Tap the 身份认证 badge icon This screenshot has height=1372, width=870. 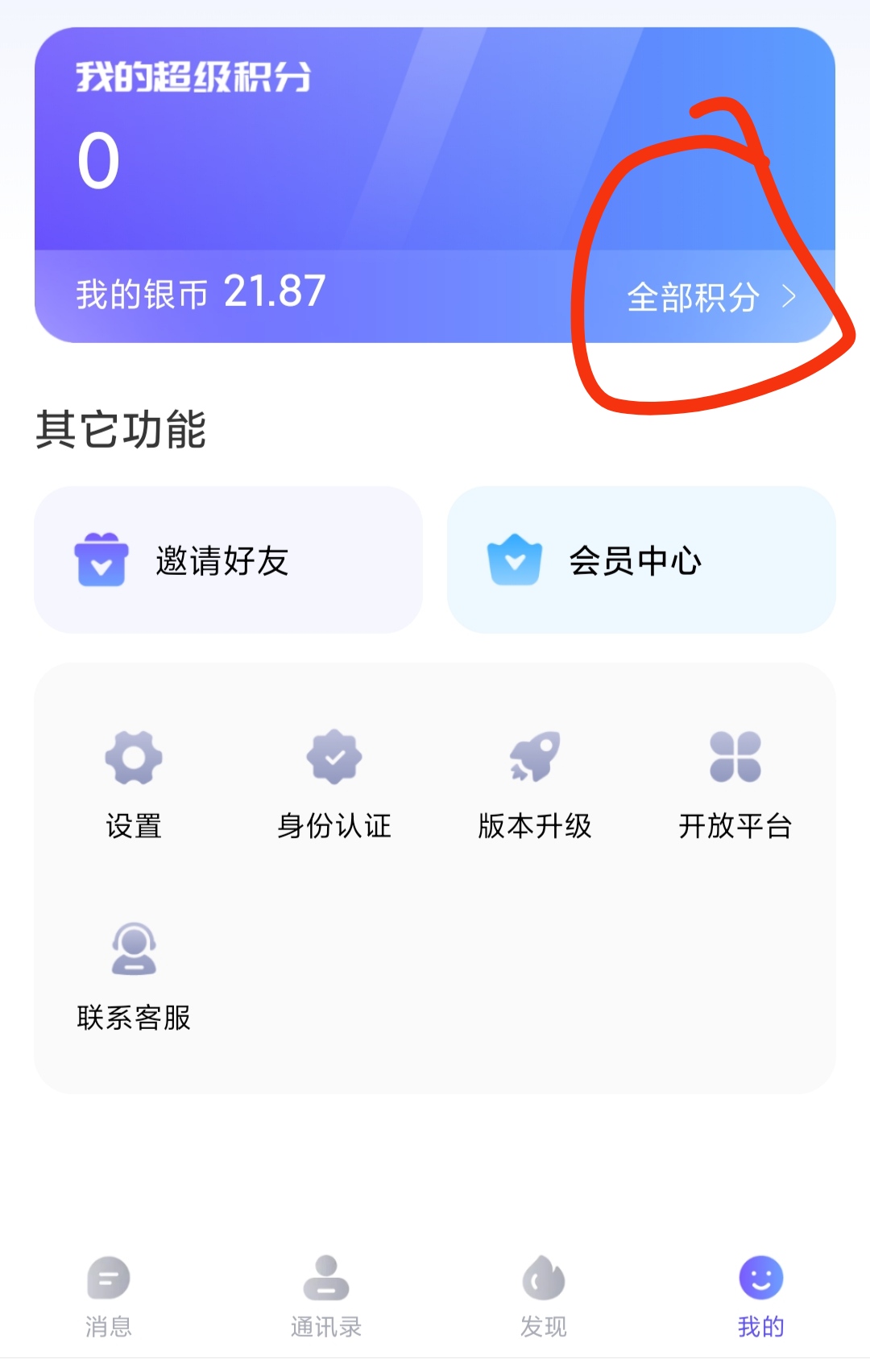(x=334, y=757)
